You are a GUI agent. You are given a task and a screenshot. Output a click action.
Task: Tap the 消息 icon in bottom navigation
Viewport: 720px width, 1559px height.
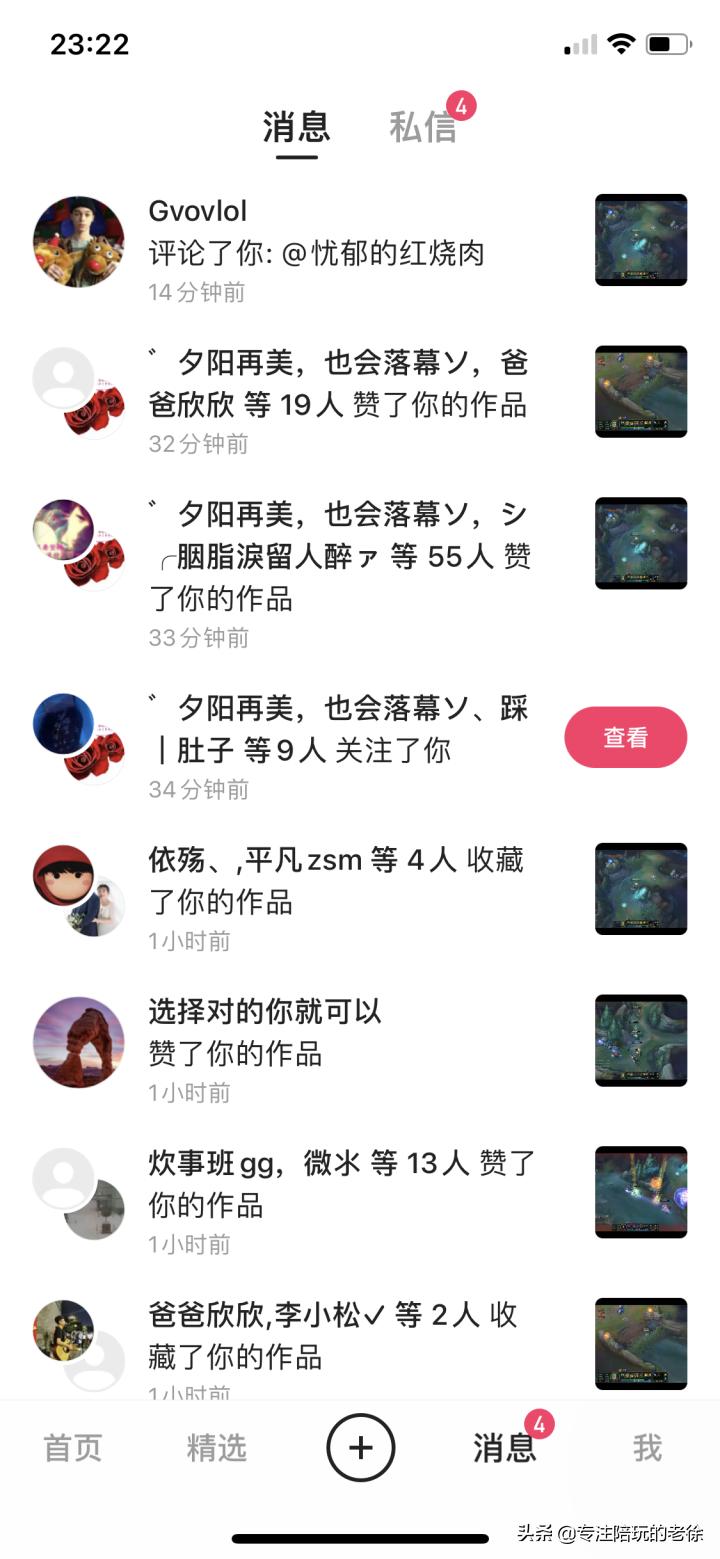[x=503, y=1447]
